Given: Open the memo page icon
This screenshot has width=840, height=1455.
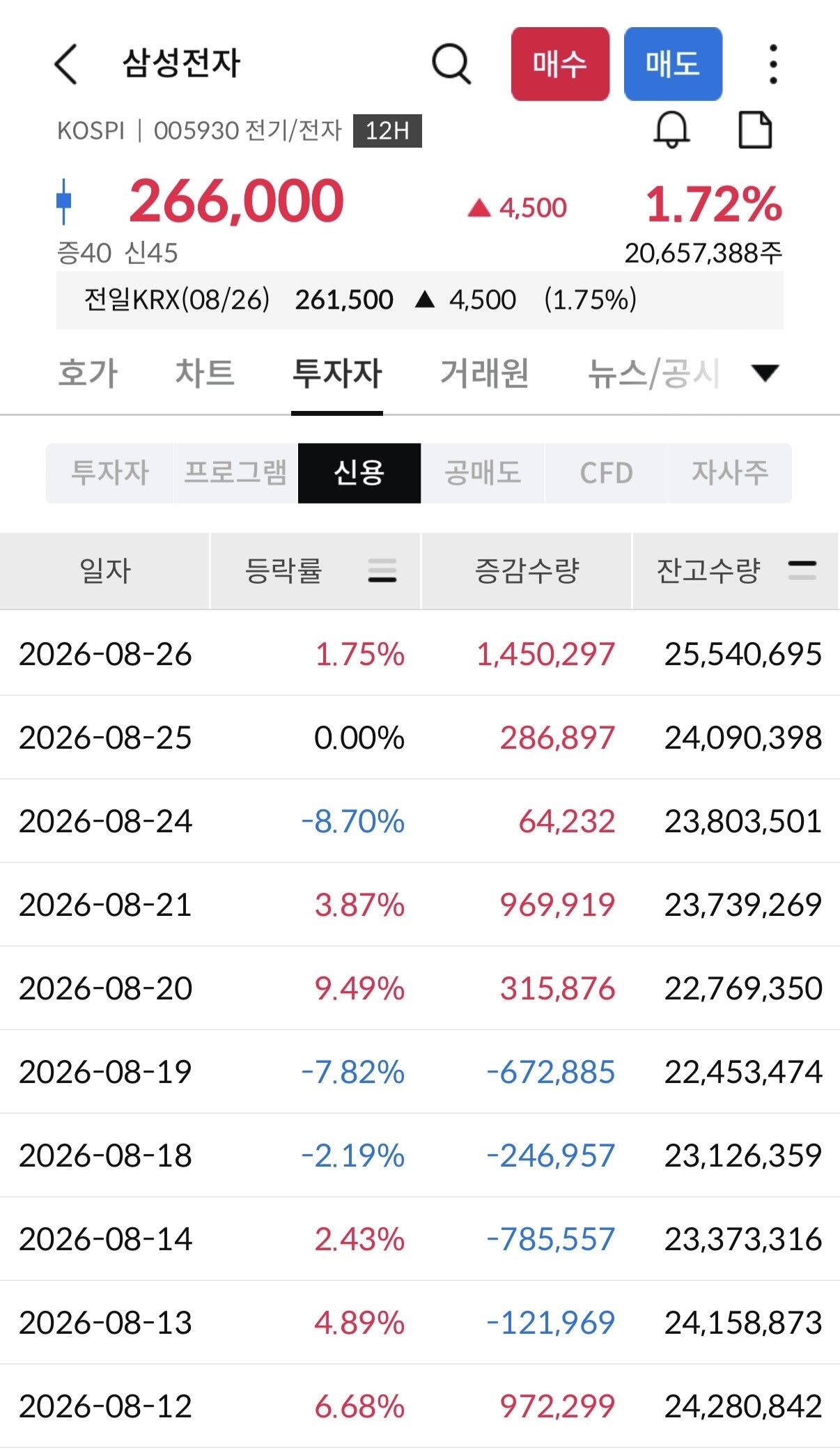Looking at the screenshot, I should coord(755,130).
